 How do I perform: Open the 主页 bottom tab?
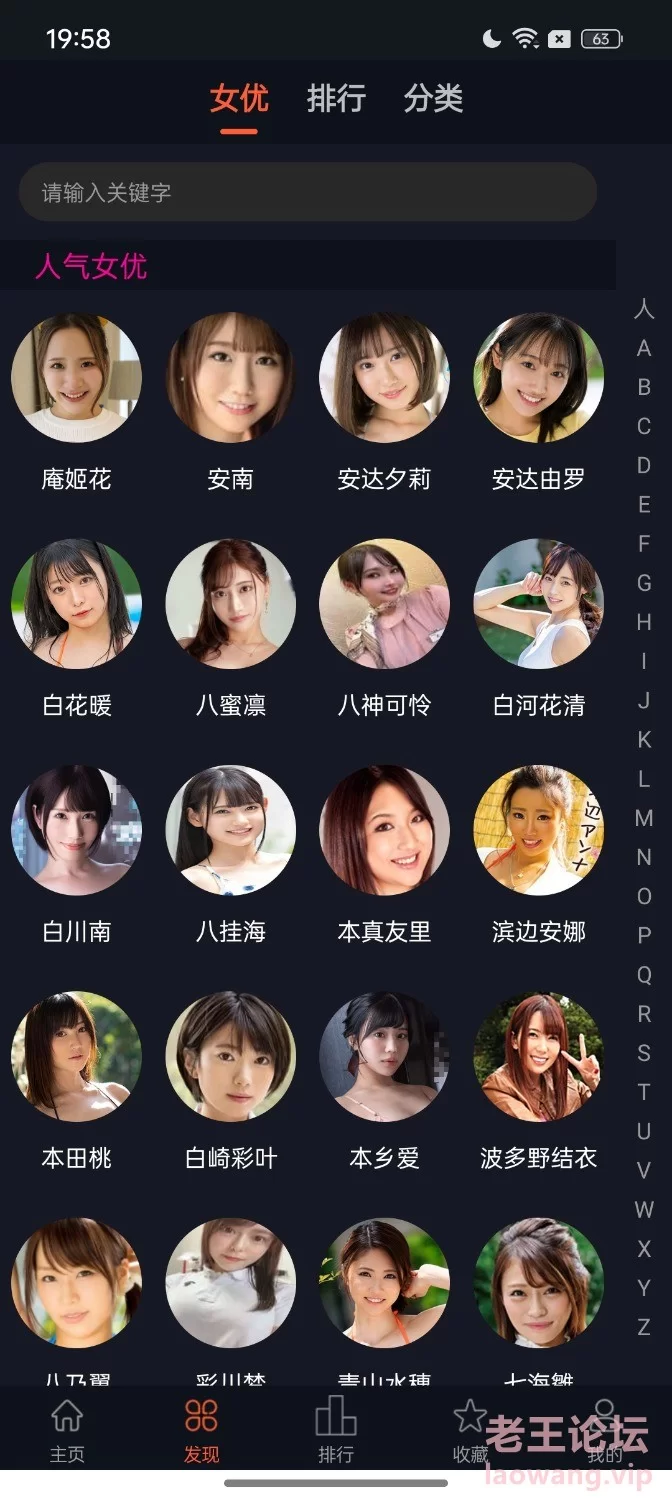tap(67, 1432)
